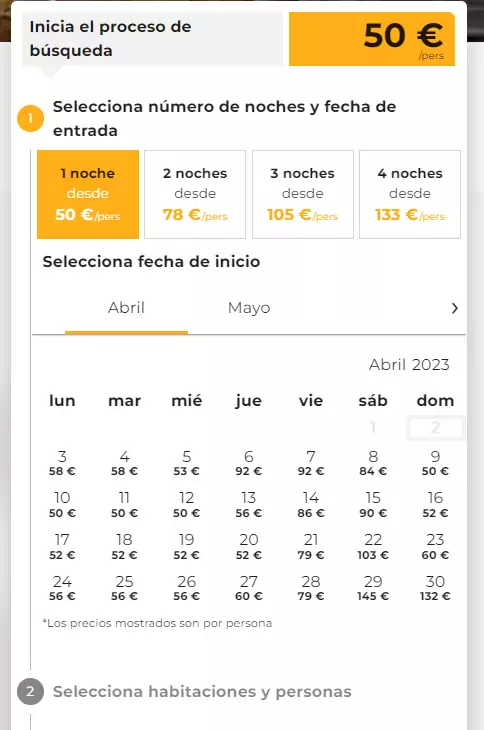Choose April 9 at 50 €
484x730 pixels.
click(435, 463)
